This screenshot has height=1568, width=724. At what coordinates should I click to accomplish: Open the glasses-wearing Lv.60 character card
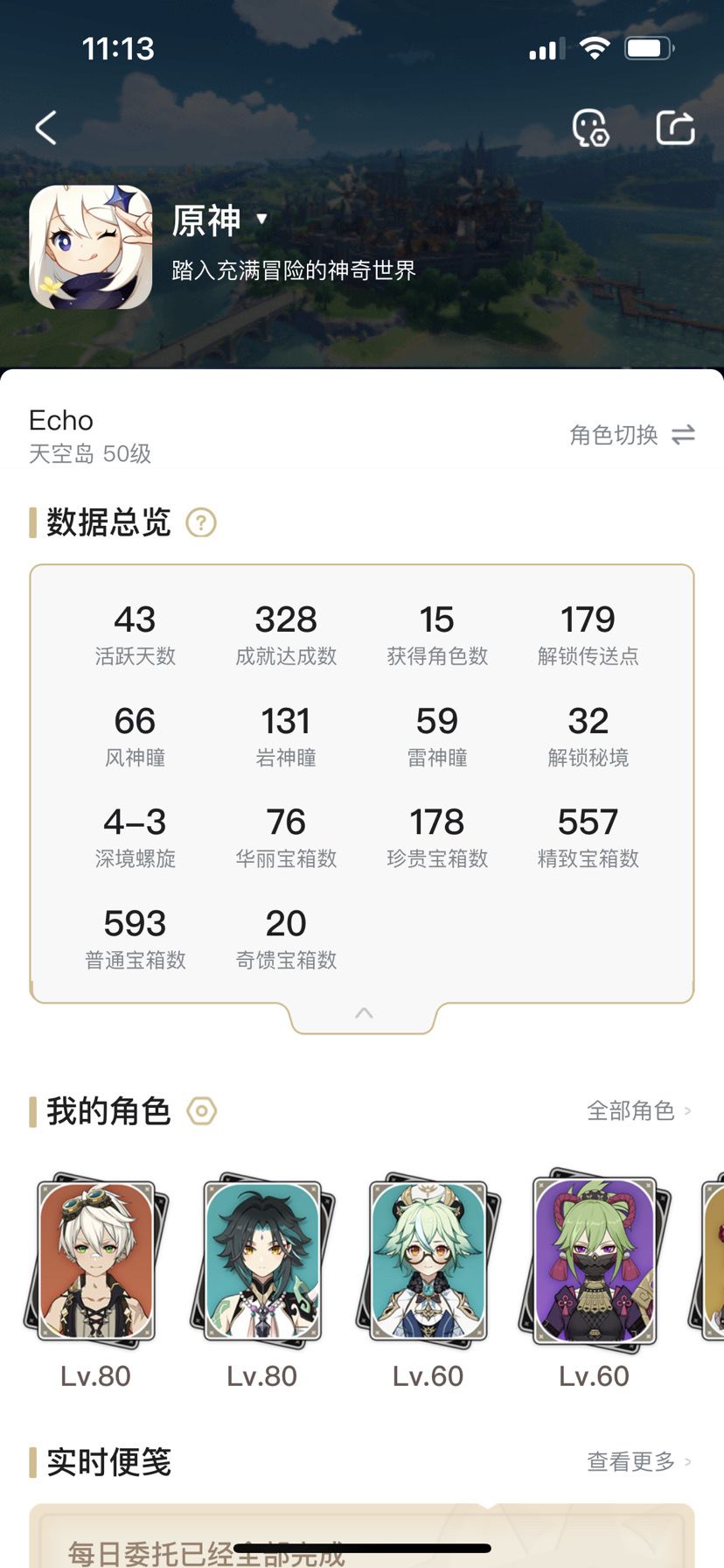[428, 1260]
